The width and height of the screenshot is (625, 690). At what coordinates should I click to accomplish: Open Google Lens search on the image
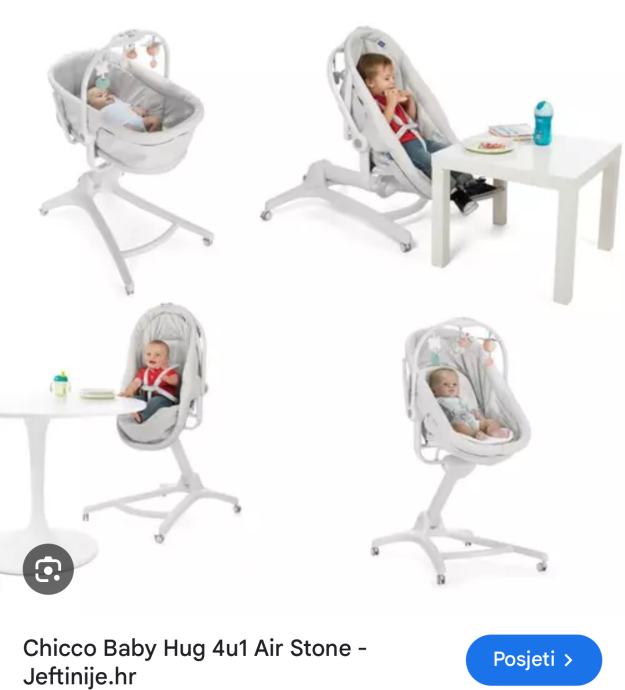[x=48, y=571]
